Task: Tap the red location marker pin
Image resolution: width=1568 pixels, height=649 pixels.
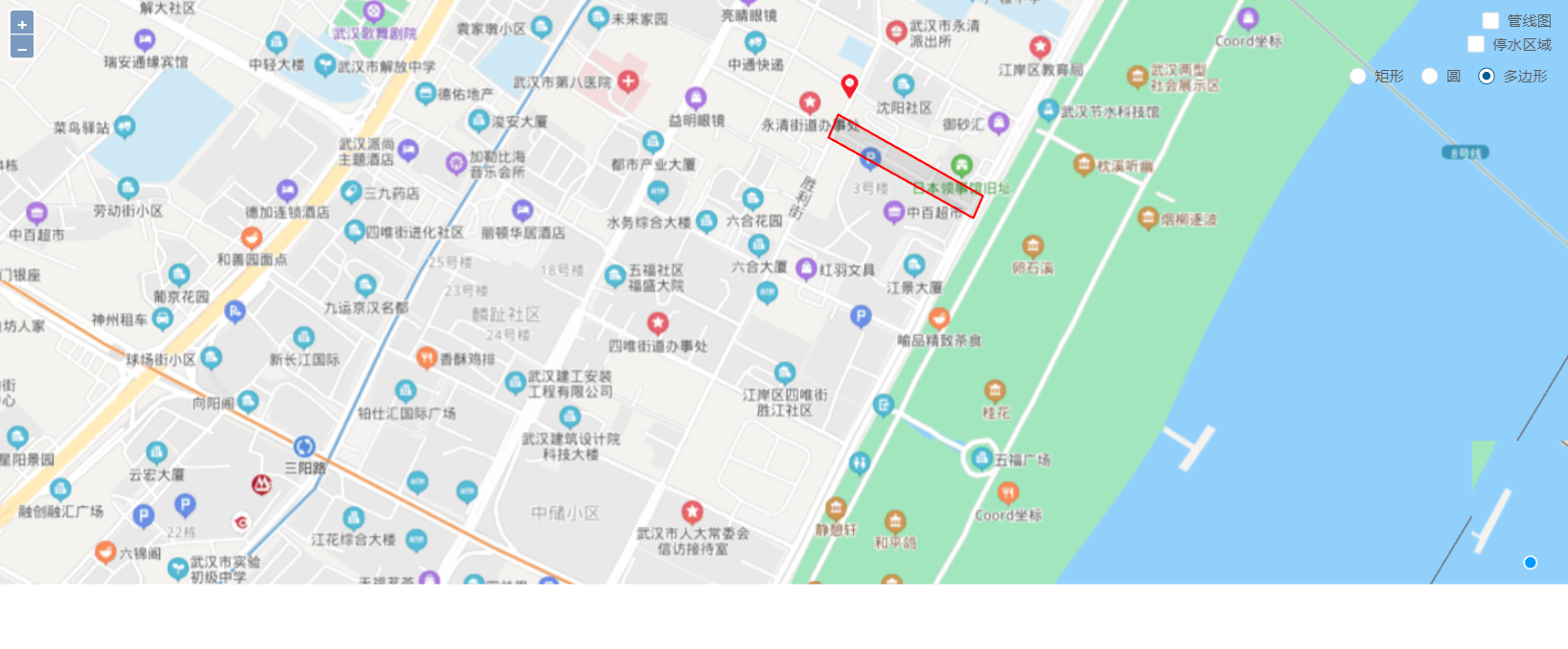Action: (x=849, y=84)
